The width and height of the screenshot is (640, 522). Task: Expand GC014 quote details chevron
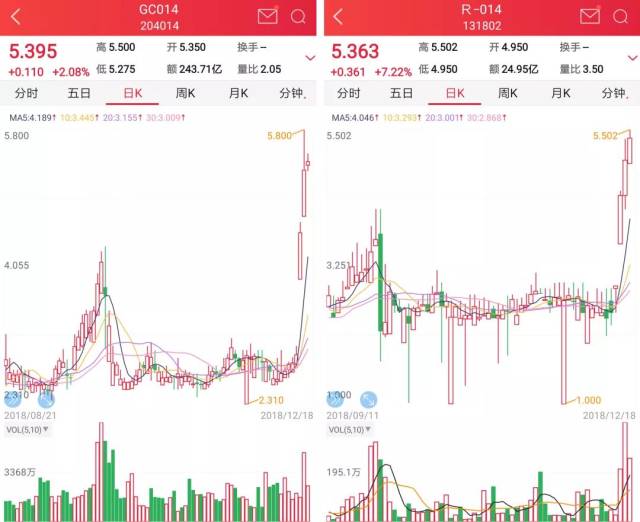pyautogui.click(x=310, y=58)
